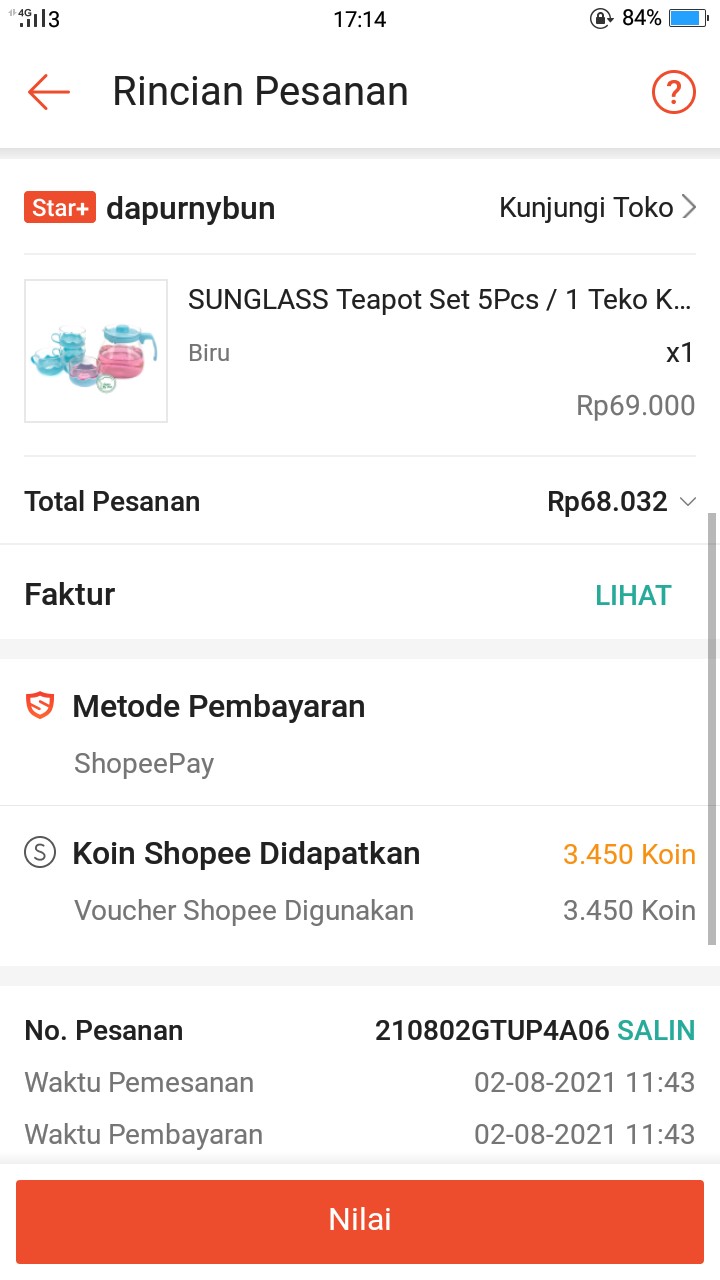720x1280 pixels.
Task: Open Kunjungi Toko via its chevron
Action: click(691, 207)
